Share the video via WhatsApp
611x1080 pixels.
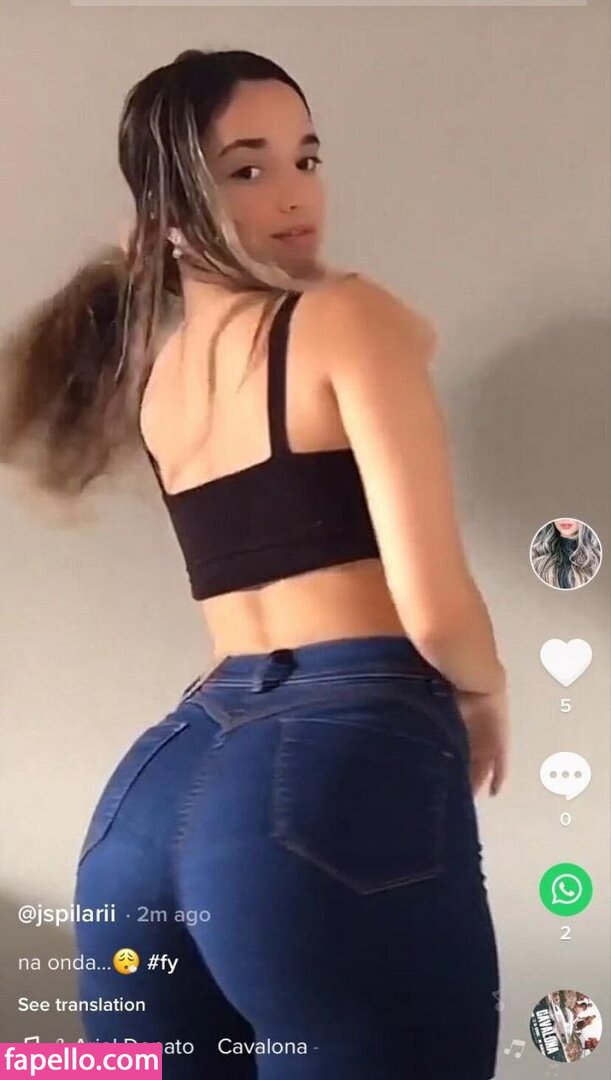[x=565, y=889]
